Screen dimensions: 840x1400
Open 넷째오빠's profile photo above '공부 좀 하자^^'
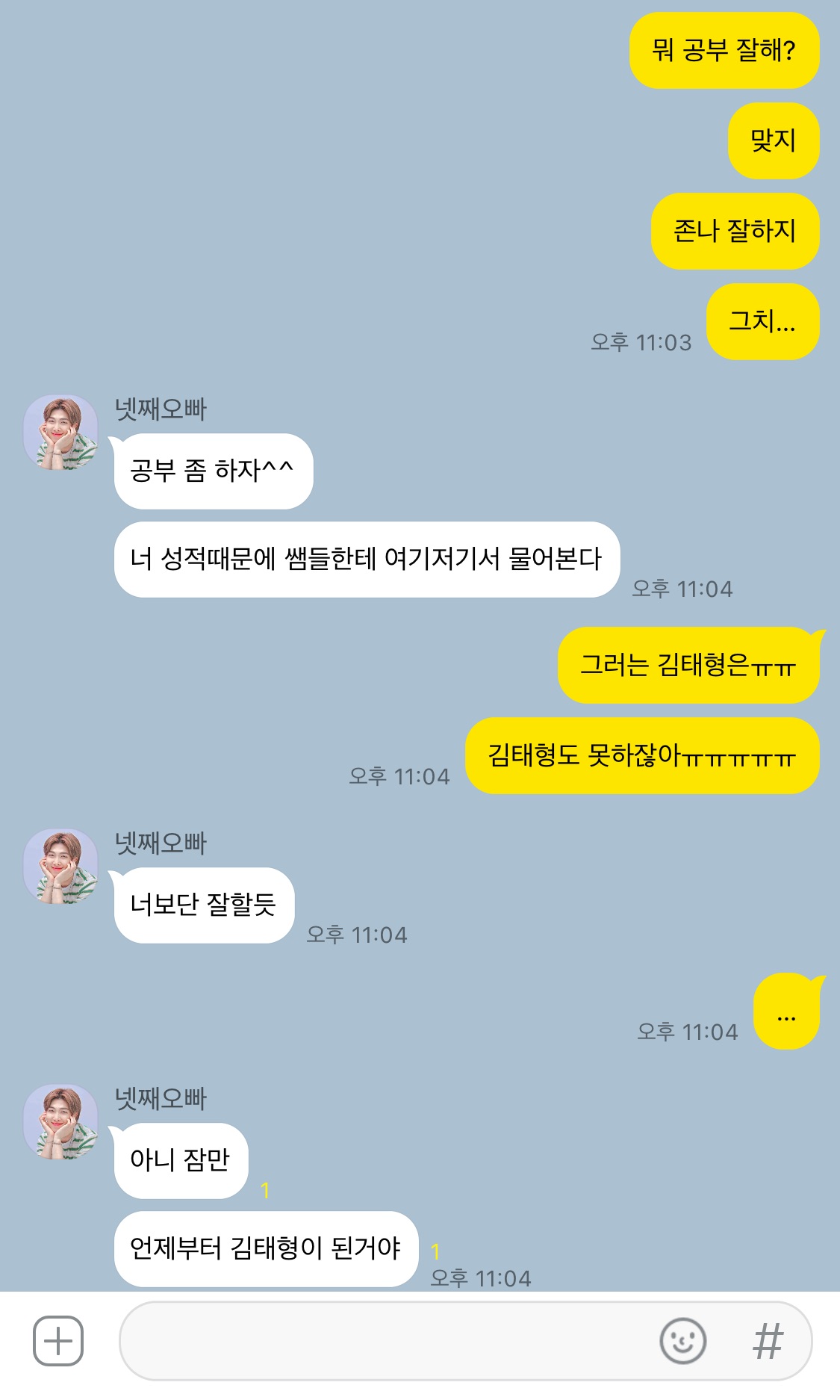tap(60, 433)
